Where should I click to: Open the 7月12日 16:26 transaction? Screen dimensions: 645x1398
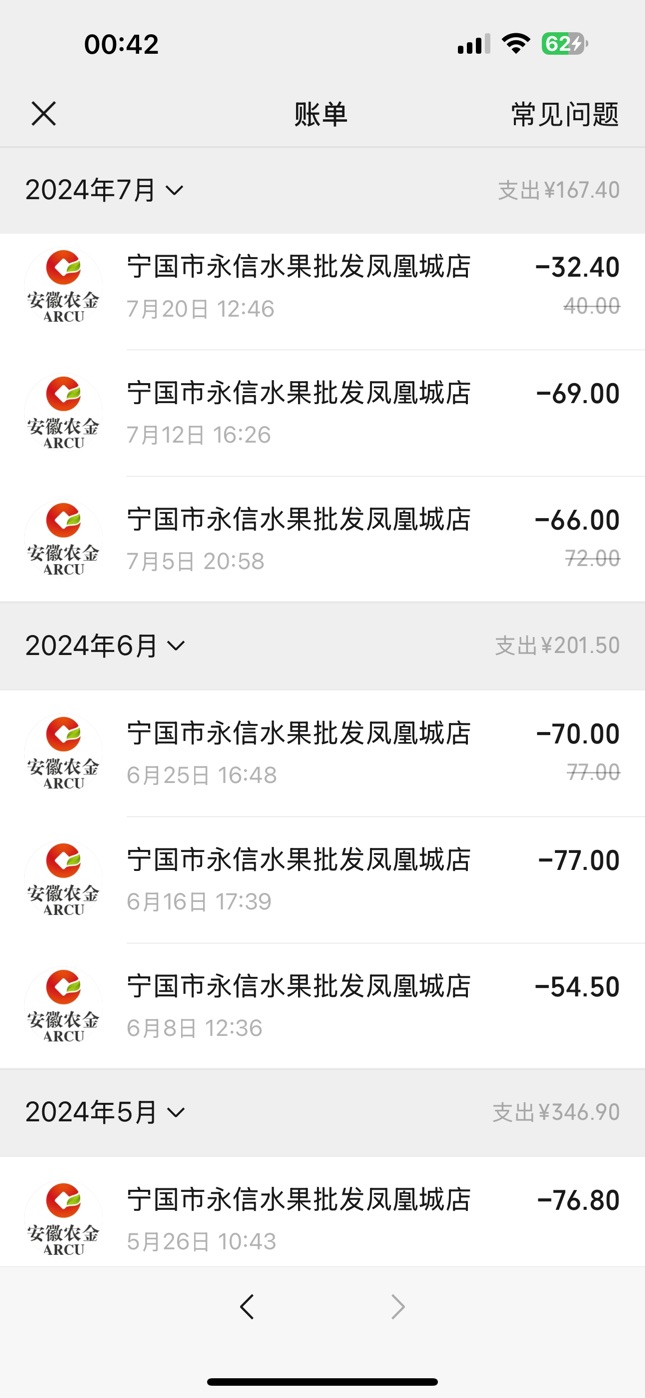tap(322, 413)
